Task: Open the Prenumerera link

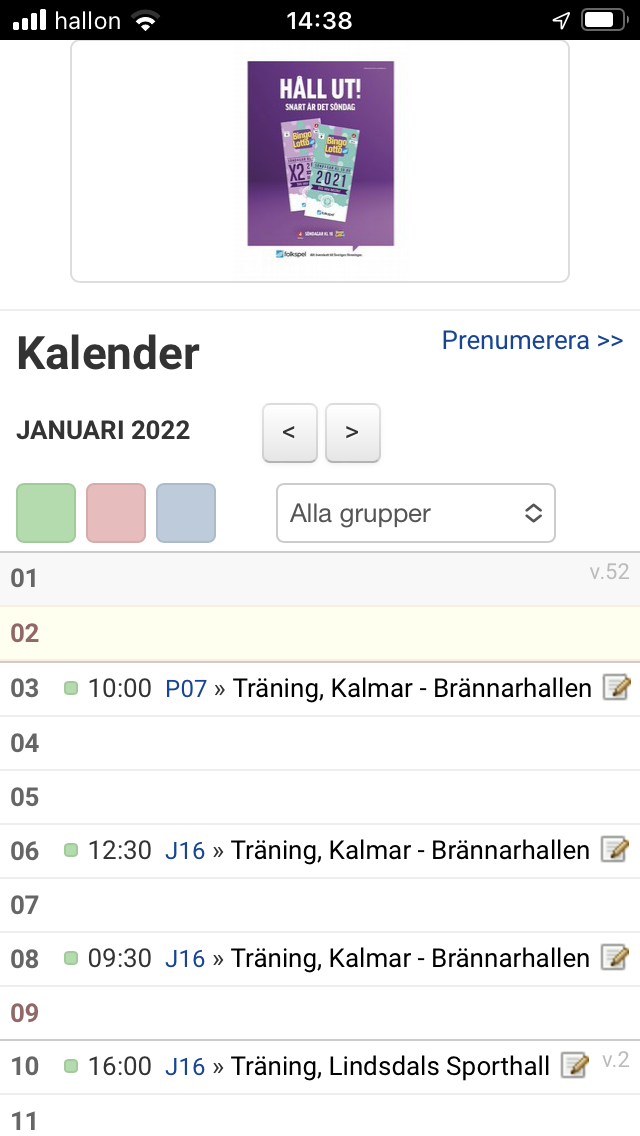Action: click(x=533, y=340)
